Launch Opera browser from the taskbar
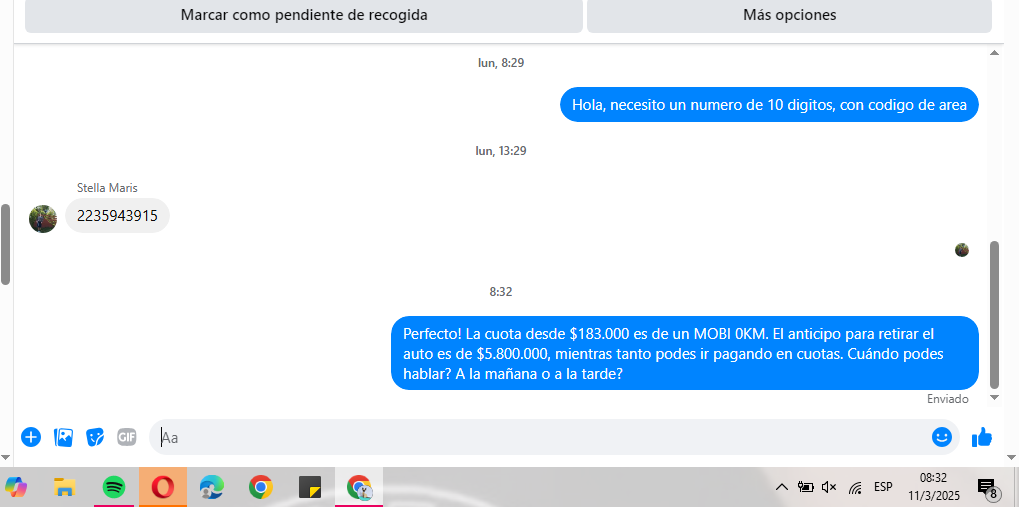 coord(163,487)
